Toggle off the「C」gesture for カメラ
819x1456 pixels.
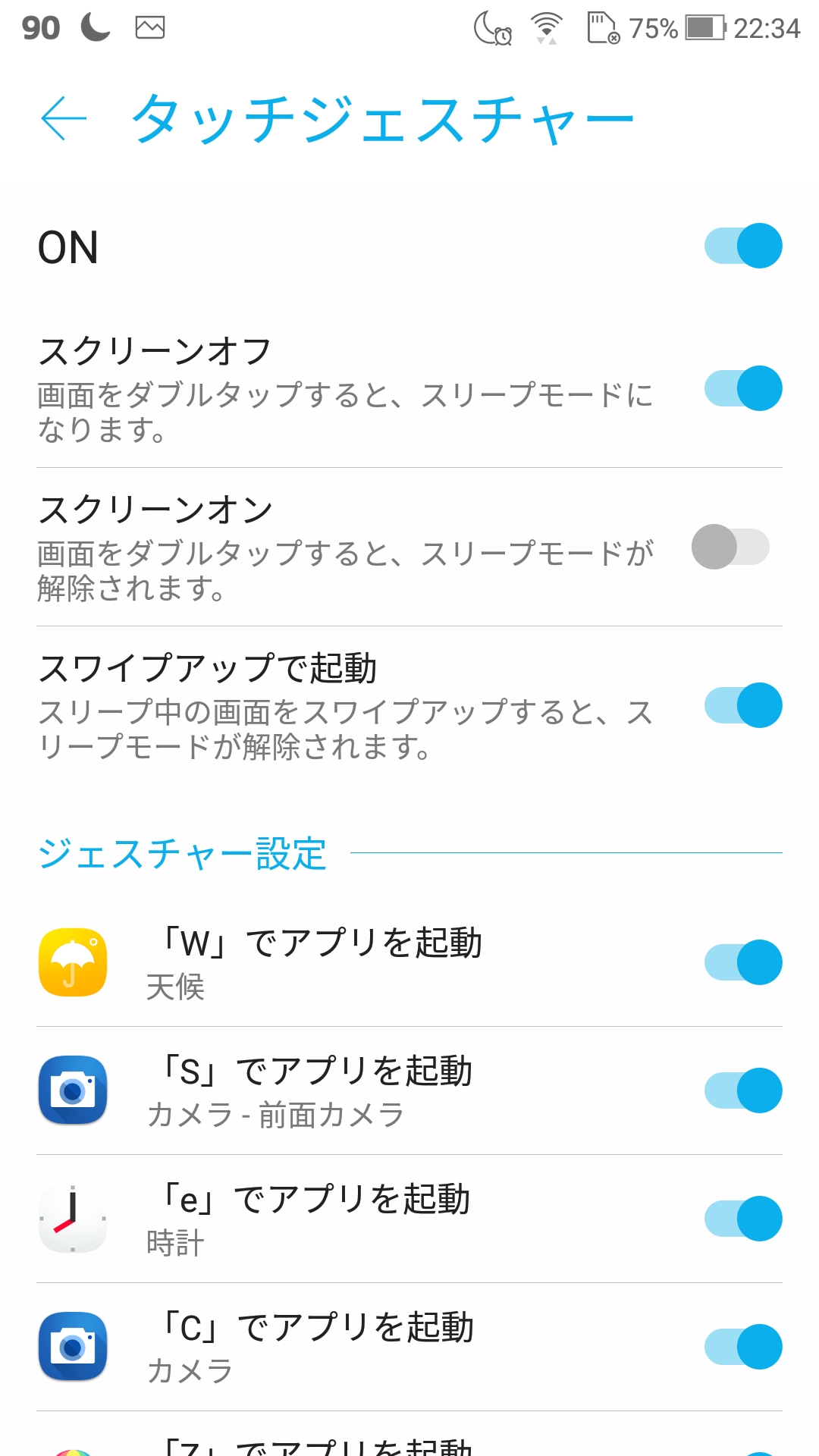point(743,1347)
